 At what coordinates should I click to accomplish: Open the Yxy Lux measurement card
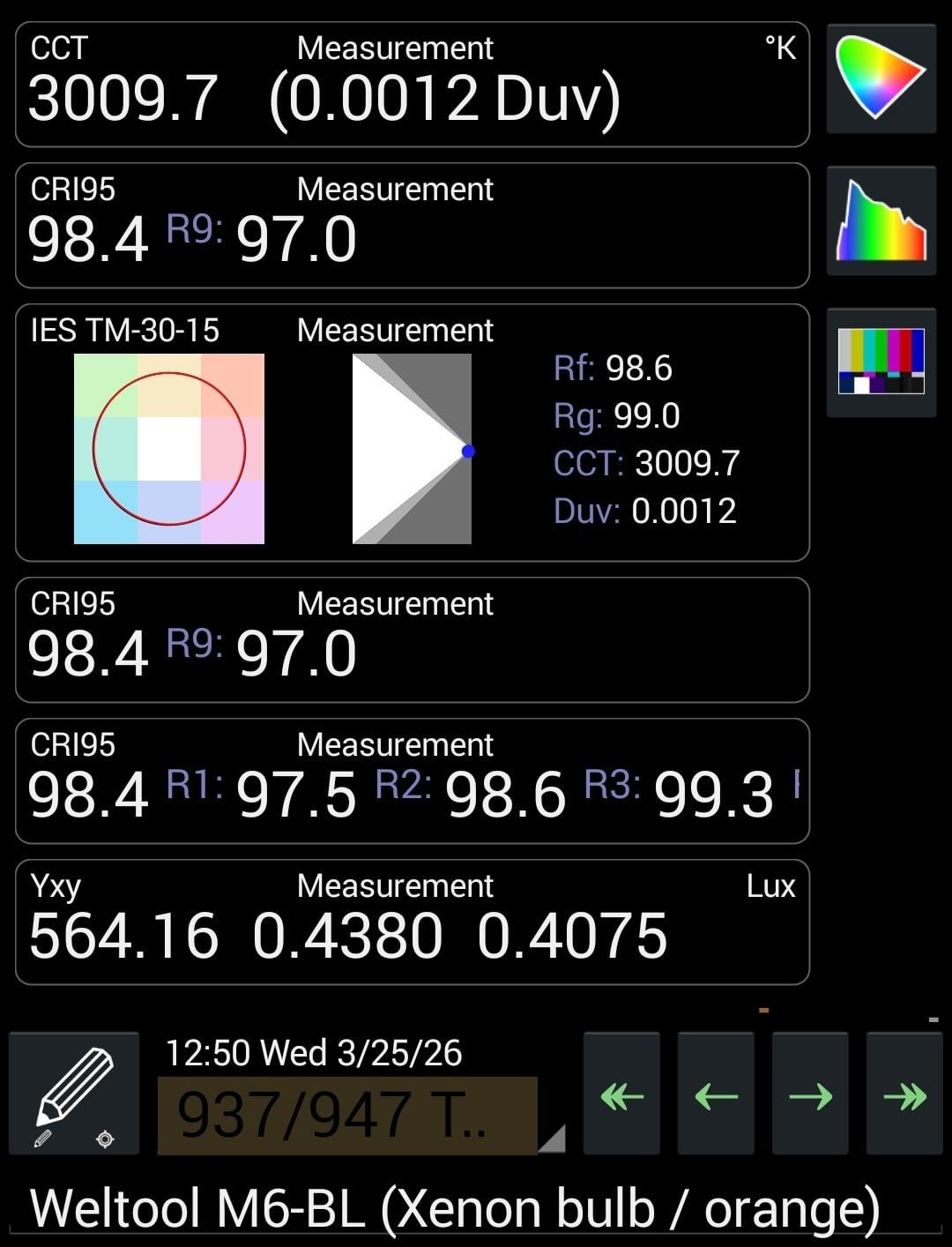tap(412, 922)
